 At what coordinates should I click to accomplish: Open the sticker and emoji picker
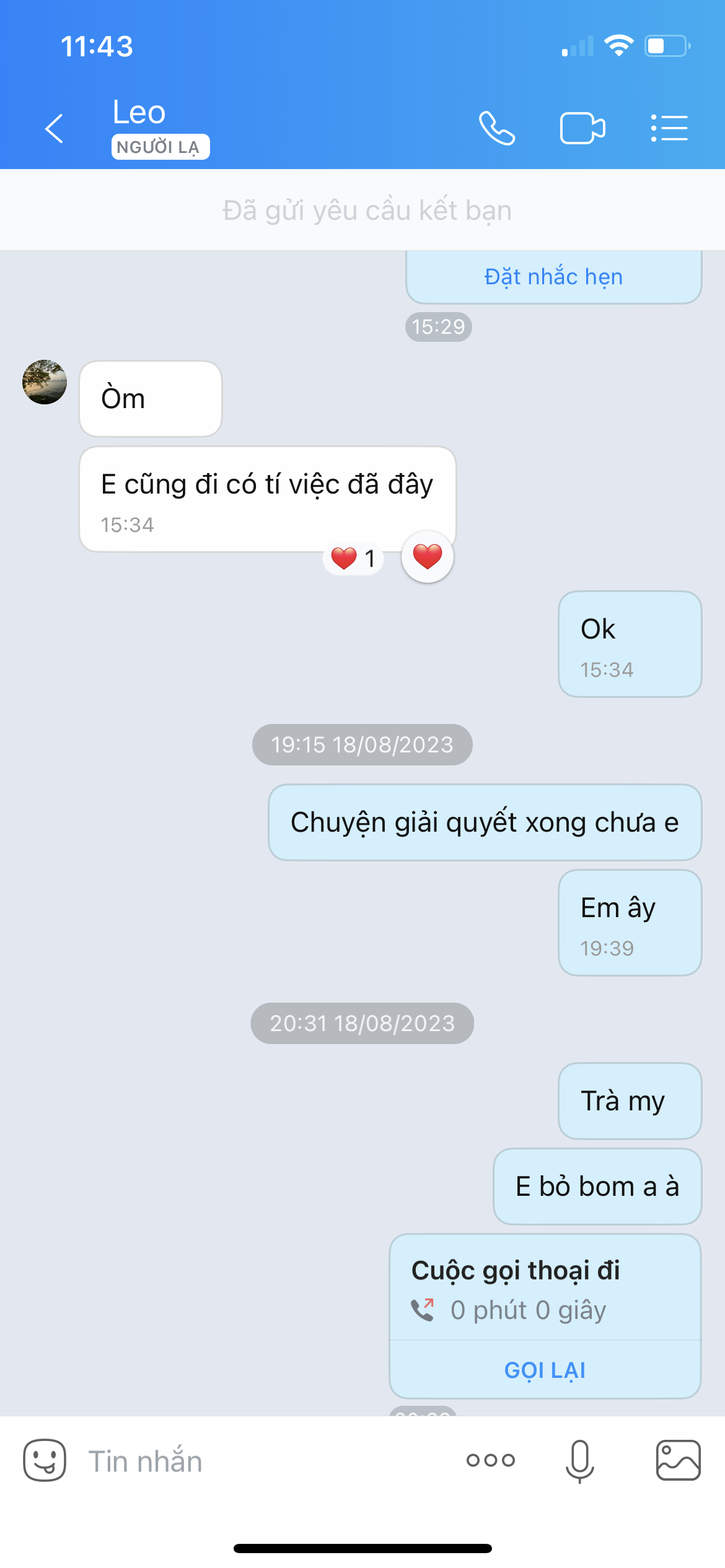[45, 1460]
